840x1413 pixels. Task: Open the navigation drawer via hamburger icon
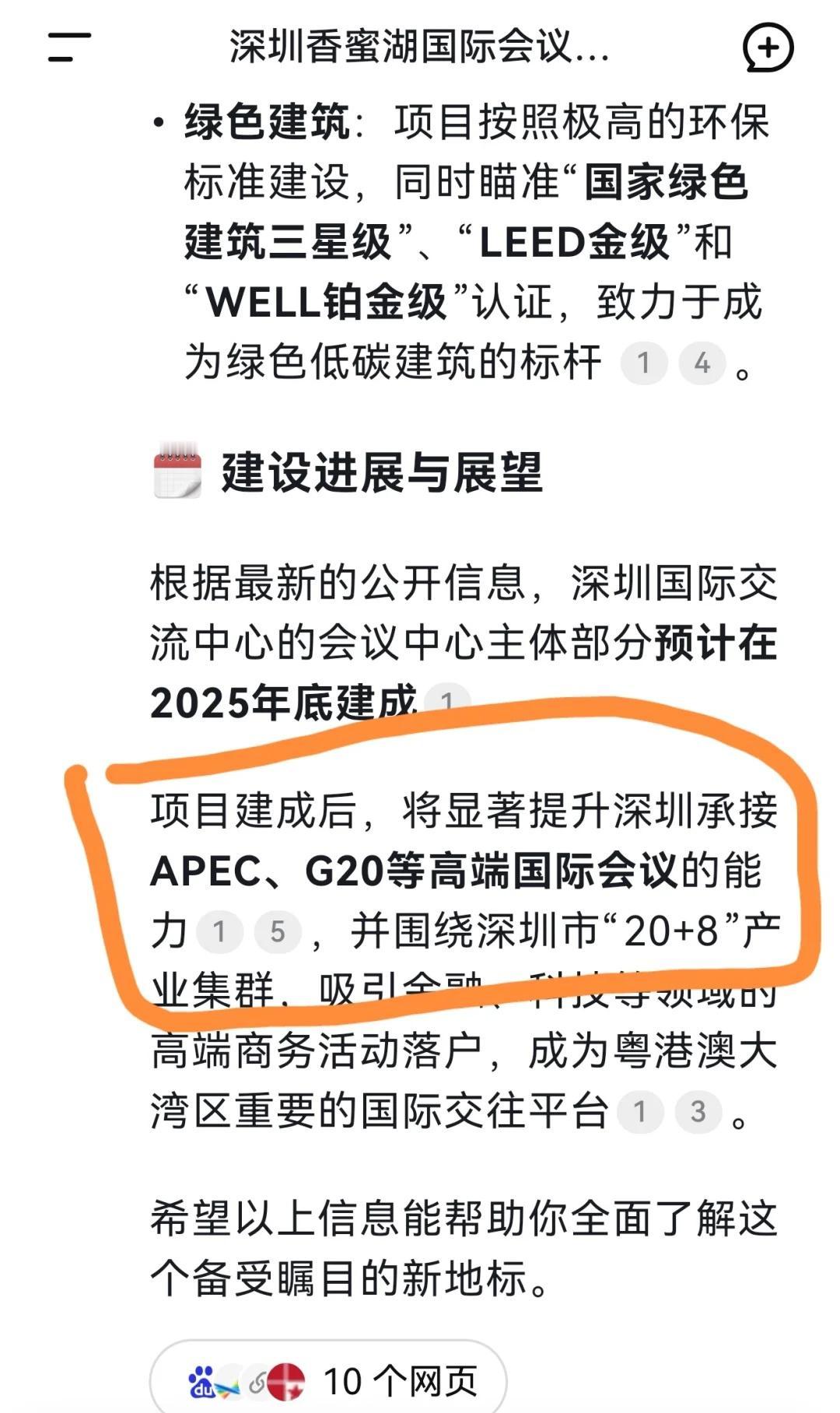[68, 48]
